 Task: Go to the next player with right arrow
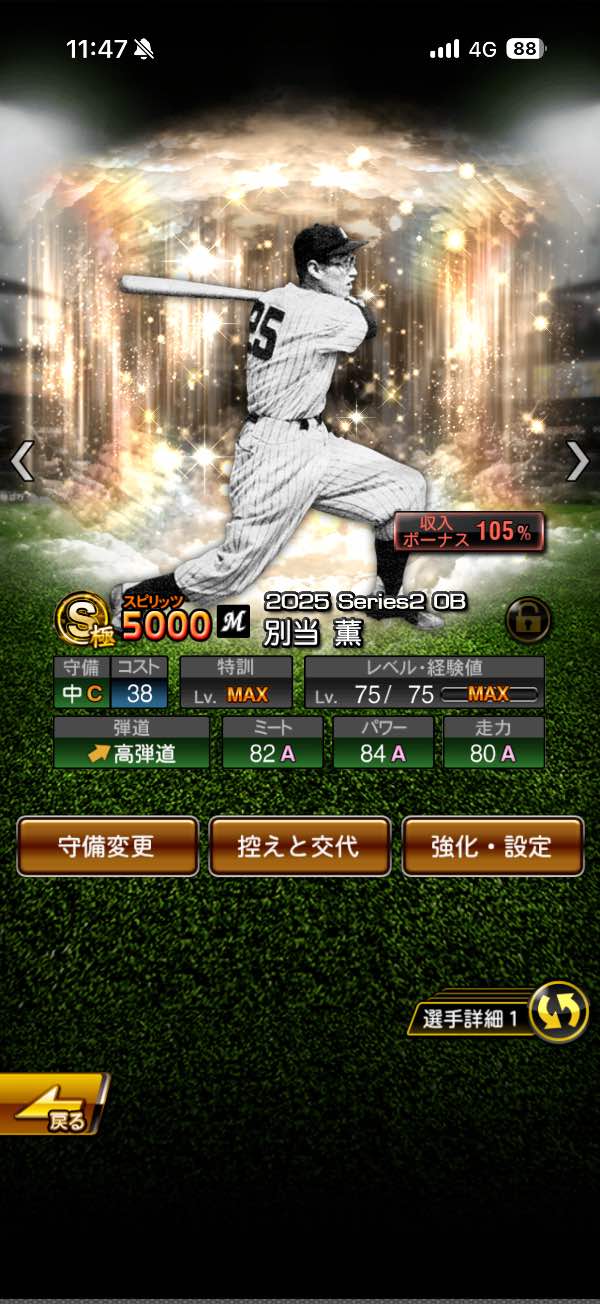578,461
